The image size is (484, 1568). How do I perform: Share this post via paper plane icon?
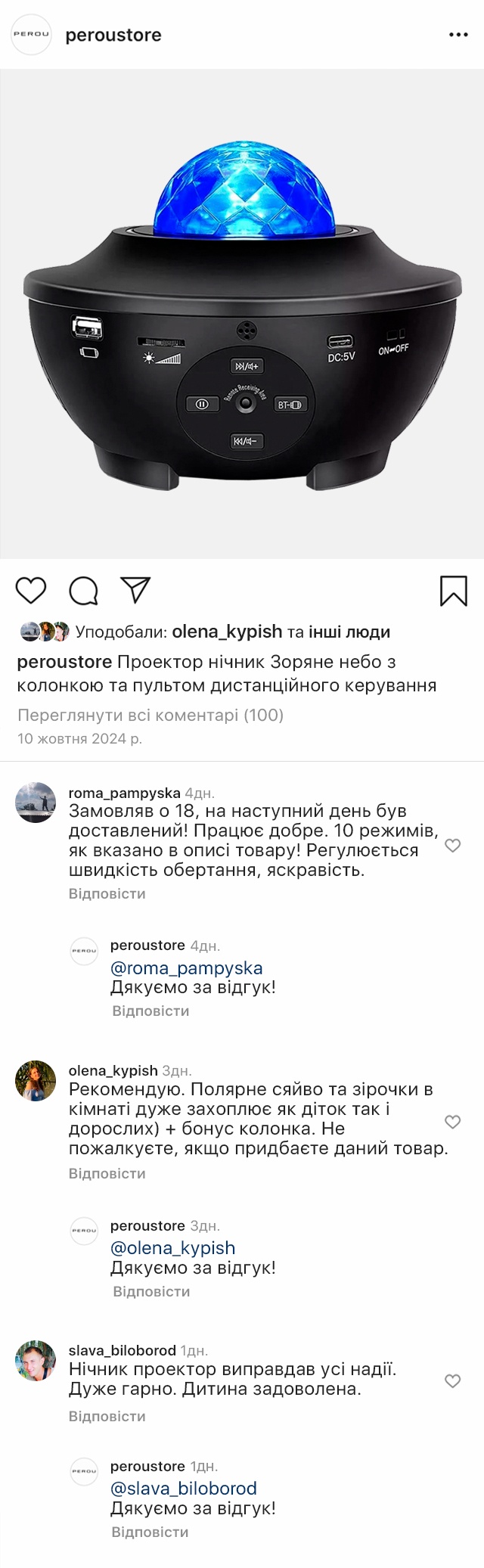(136, 590)
